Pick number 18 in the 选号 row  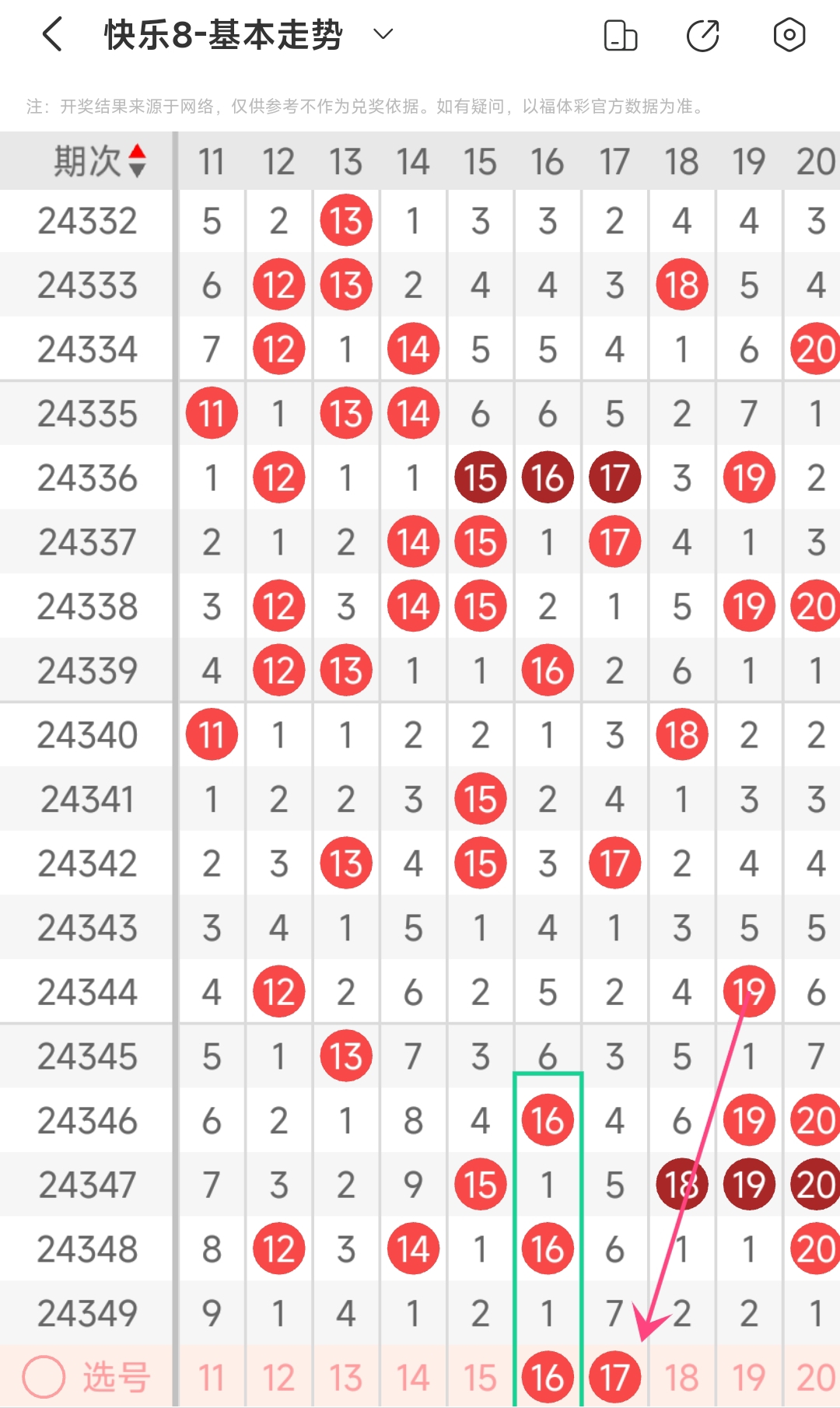point(682,1378)
